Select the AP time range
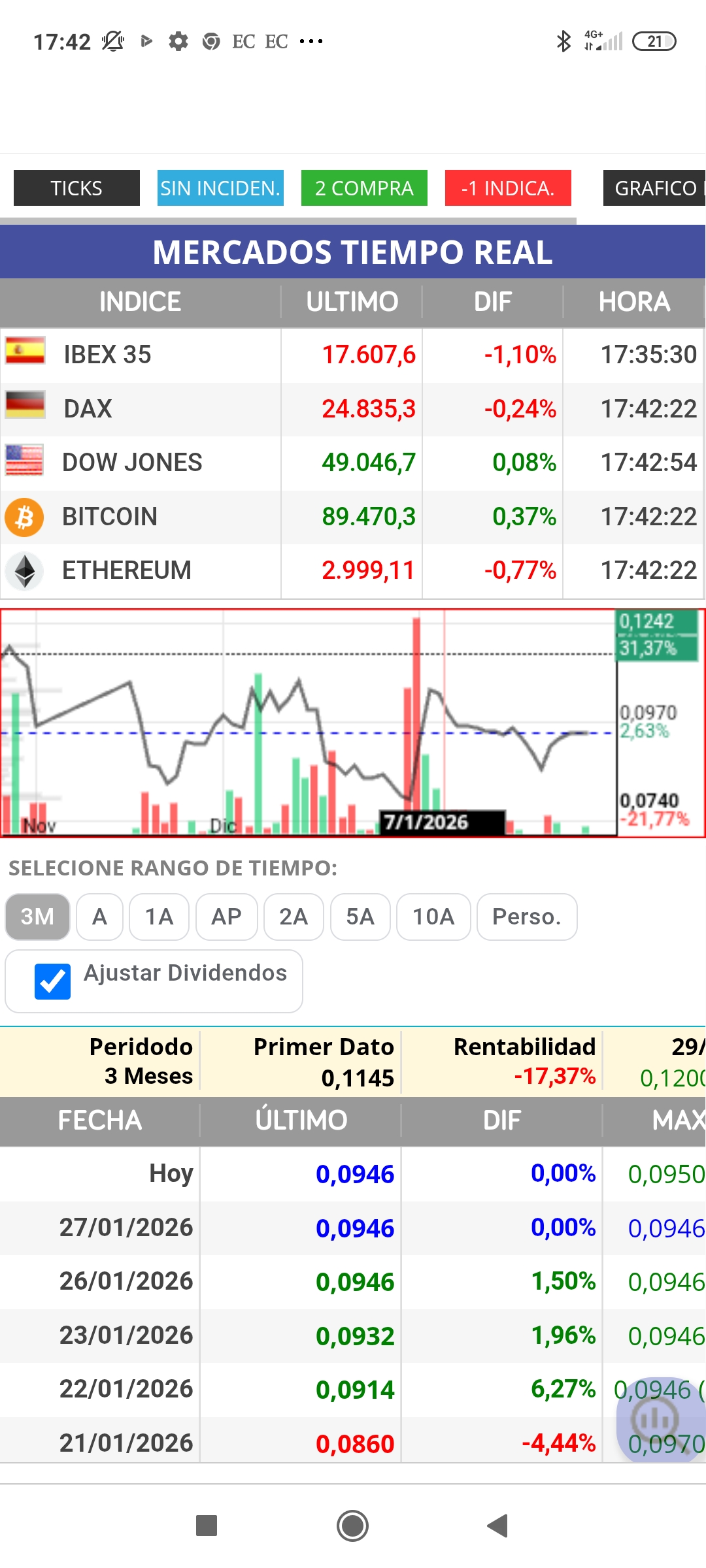The width and height of the screenshot is (706, 1568). pyautogui.click(x=226, y=917)
